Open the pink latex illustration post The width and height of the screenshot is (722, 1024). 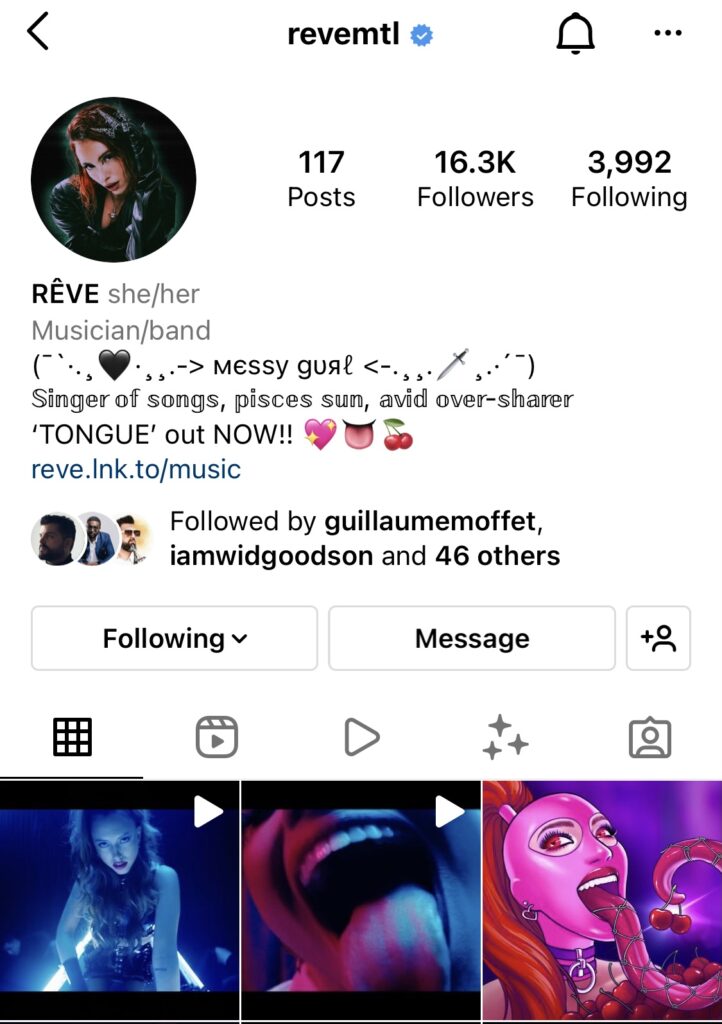click(x=602, y=900)
